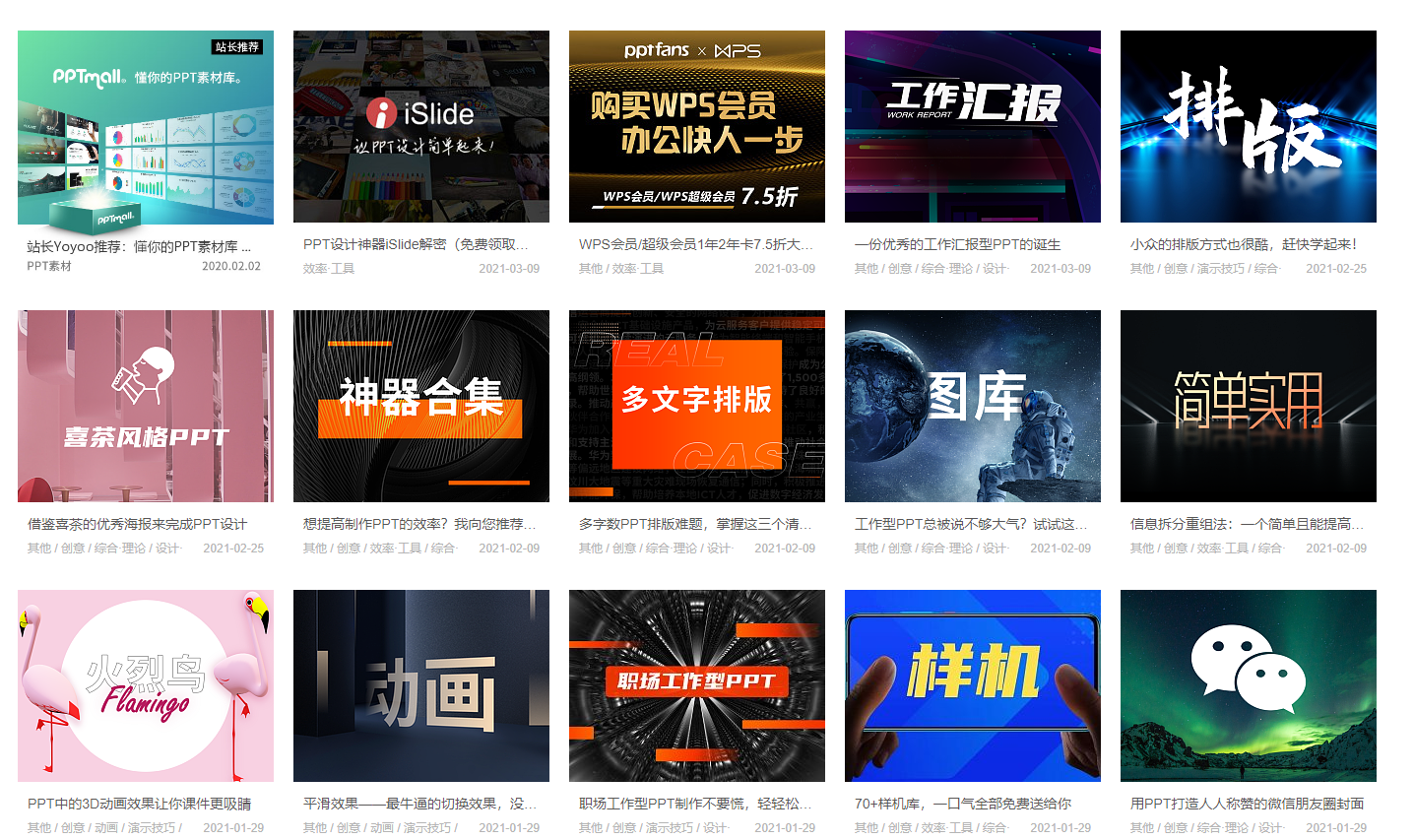Open the 动画 平滑效果 article

click(421, 686)
